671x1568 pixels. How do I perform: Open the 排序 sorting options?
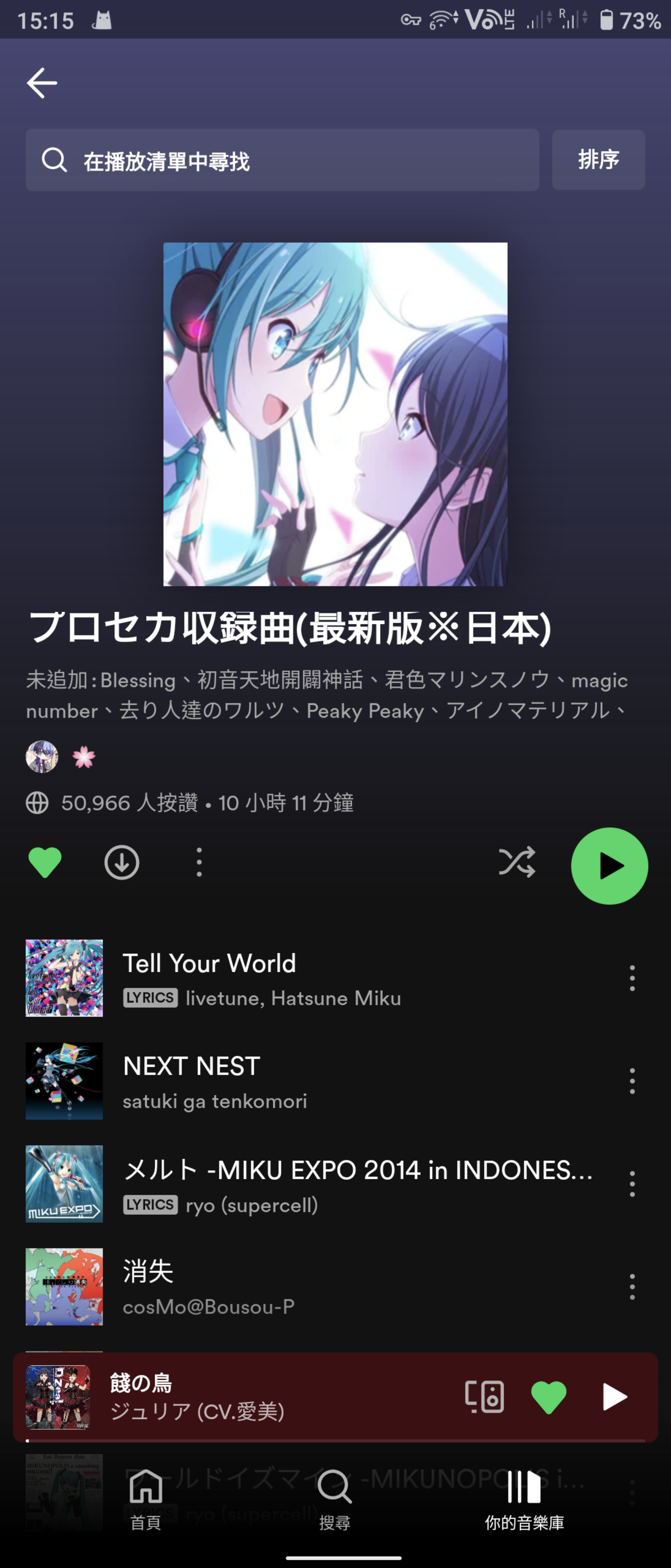tap(598, 160)
